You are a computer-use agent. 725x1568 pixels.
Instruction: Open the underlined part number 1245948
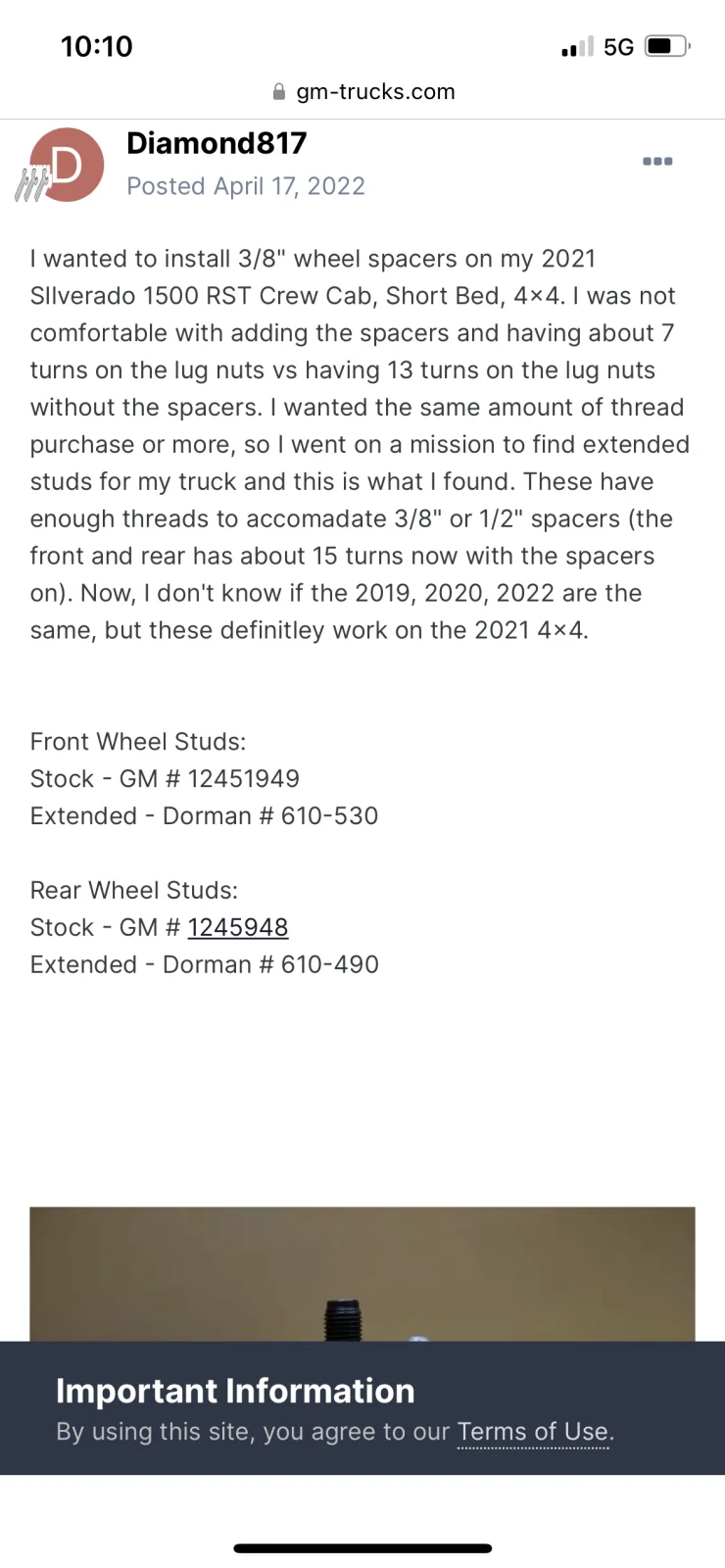(x=238, y=927)
